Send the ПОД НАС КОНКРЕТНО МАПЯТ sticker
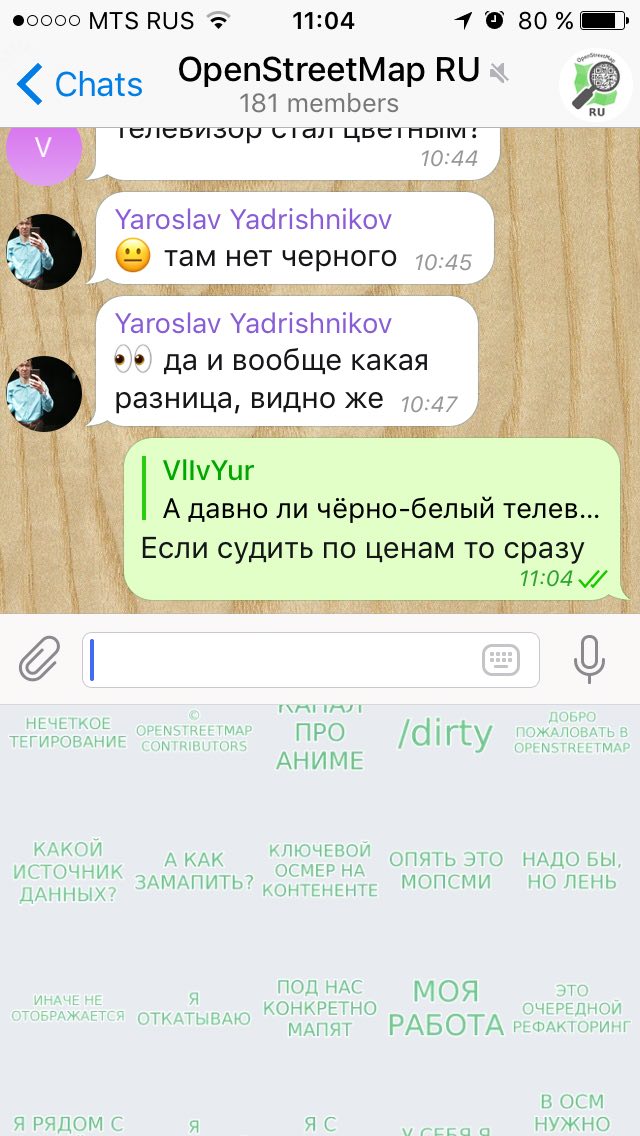640x1136 pixels. pyautogui.click(x=320, y=1008)
